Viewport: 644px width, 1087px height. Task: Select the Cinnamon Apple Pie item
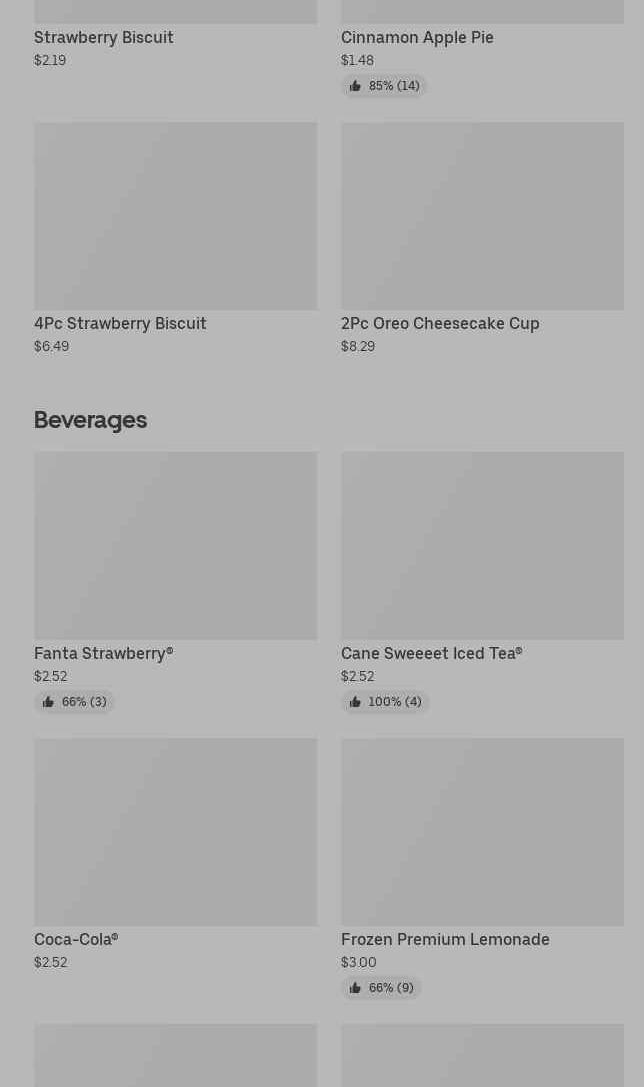tap(482, 49)
